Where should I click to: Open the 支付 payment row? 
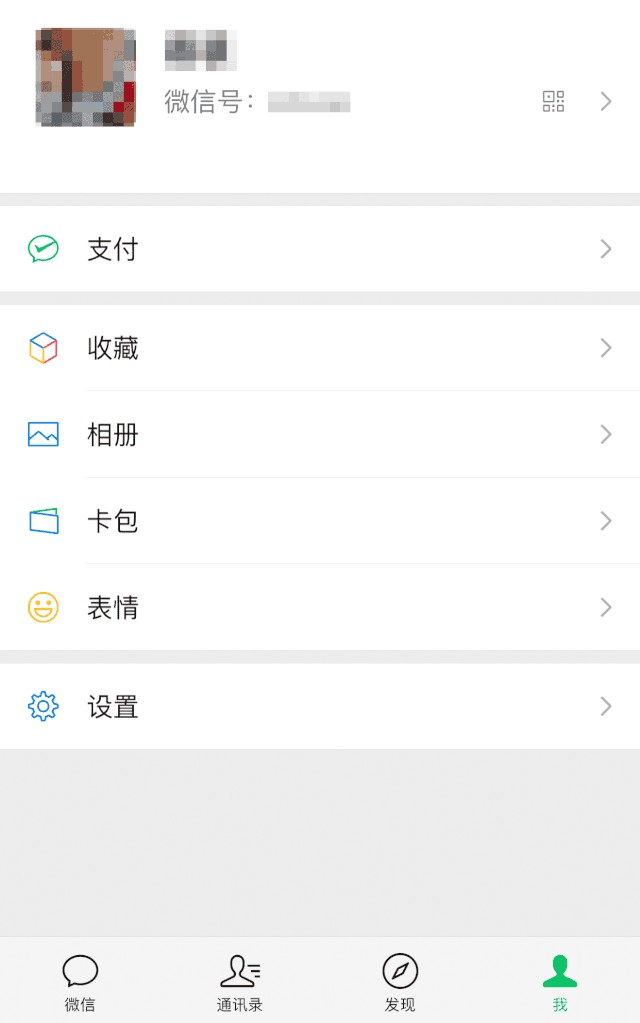click(320, 249)
